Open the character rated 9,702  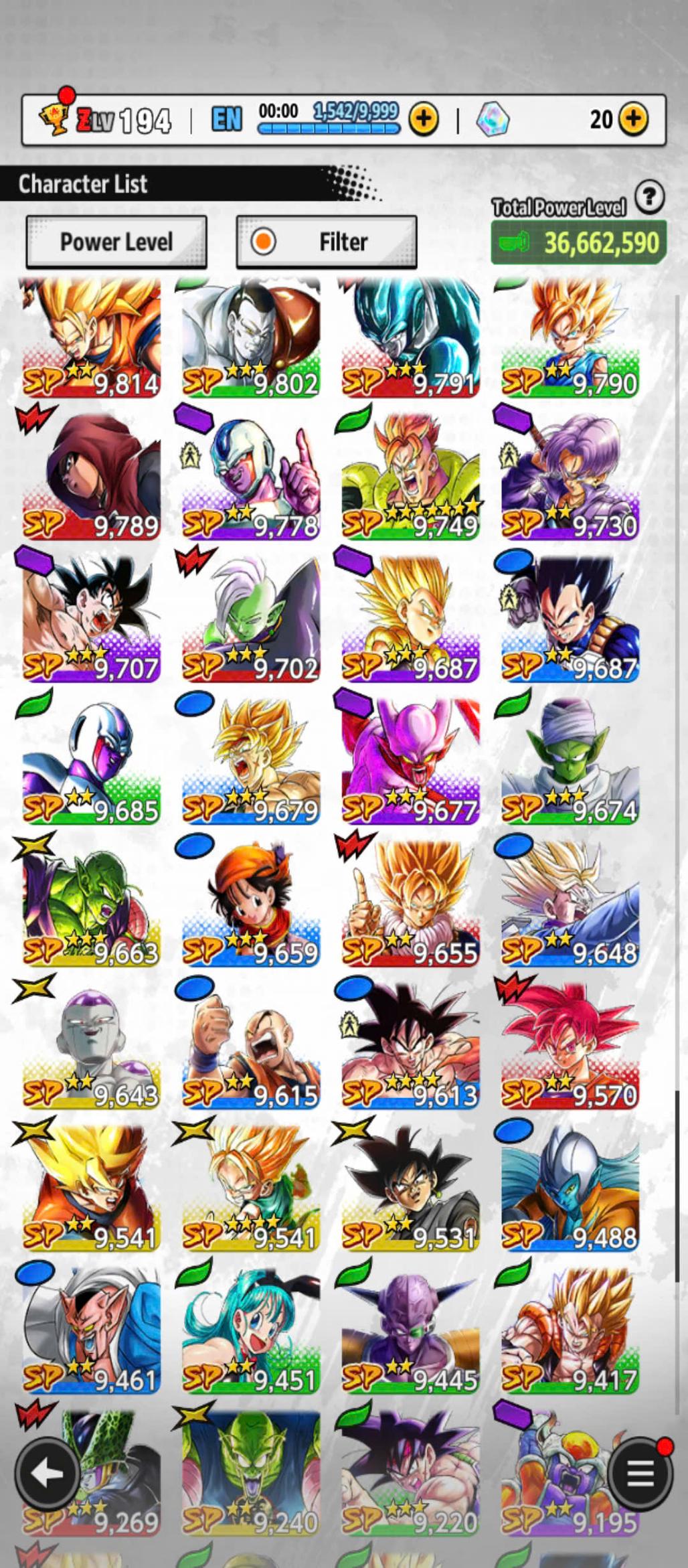point(251,619)
